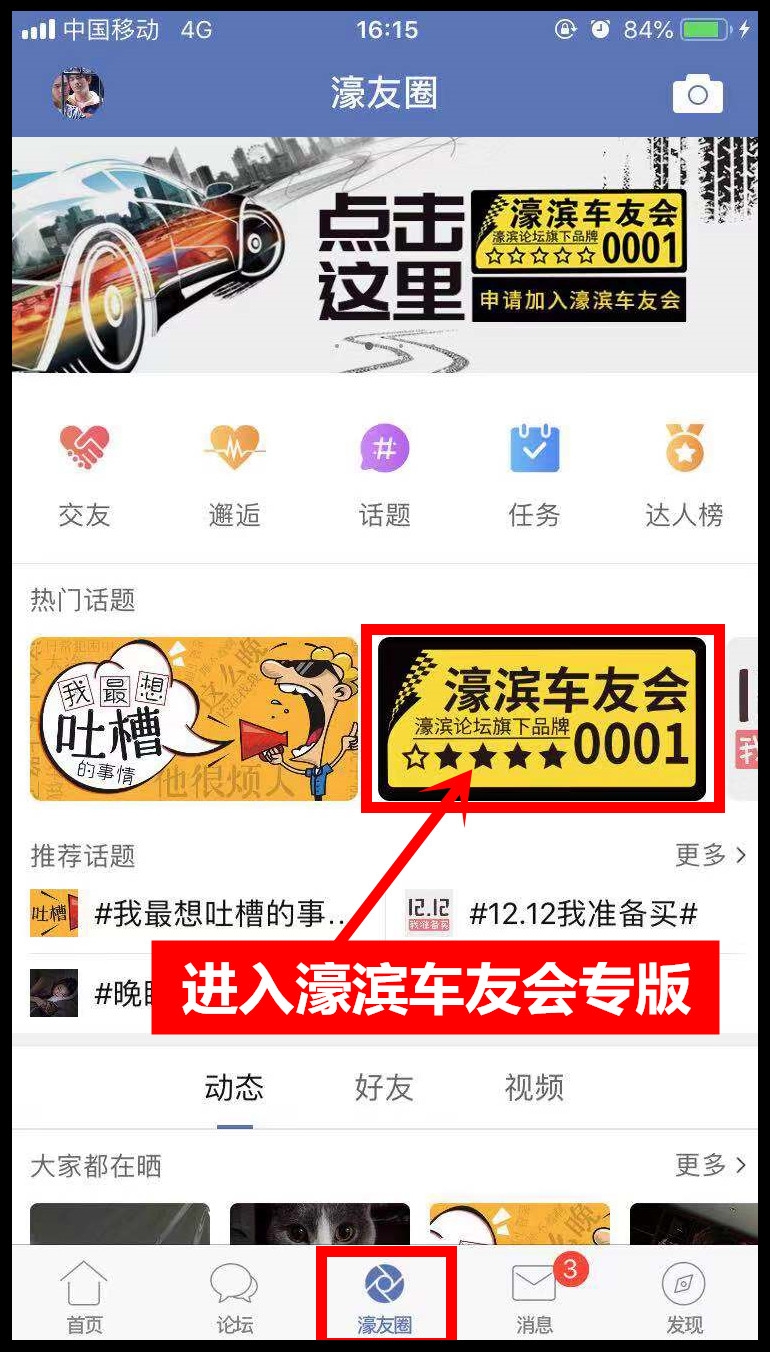Open the #我最想吐槽的事 topic
The width and height of the screenshot is (770, 1352).
pyautogui.click(x=200, y=913)
